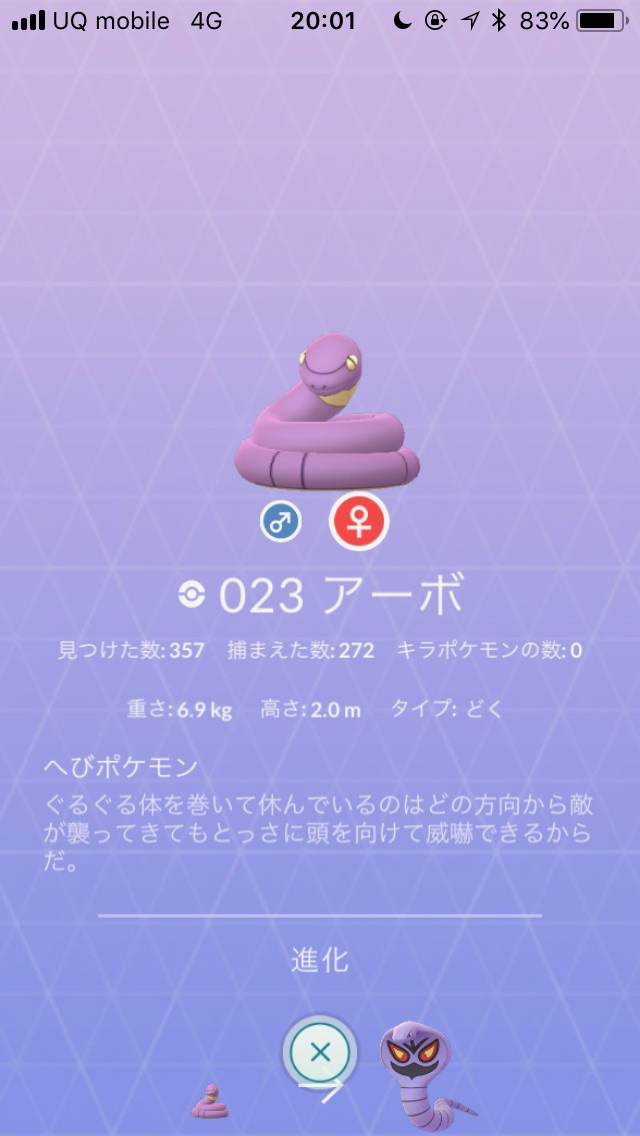Close the Pokédex entry
Image resolution: width=640 pixels, height=1136 pixels.
320,1052
